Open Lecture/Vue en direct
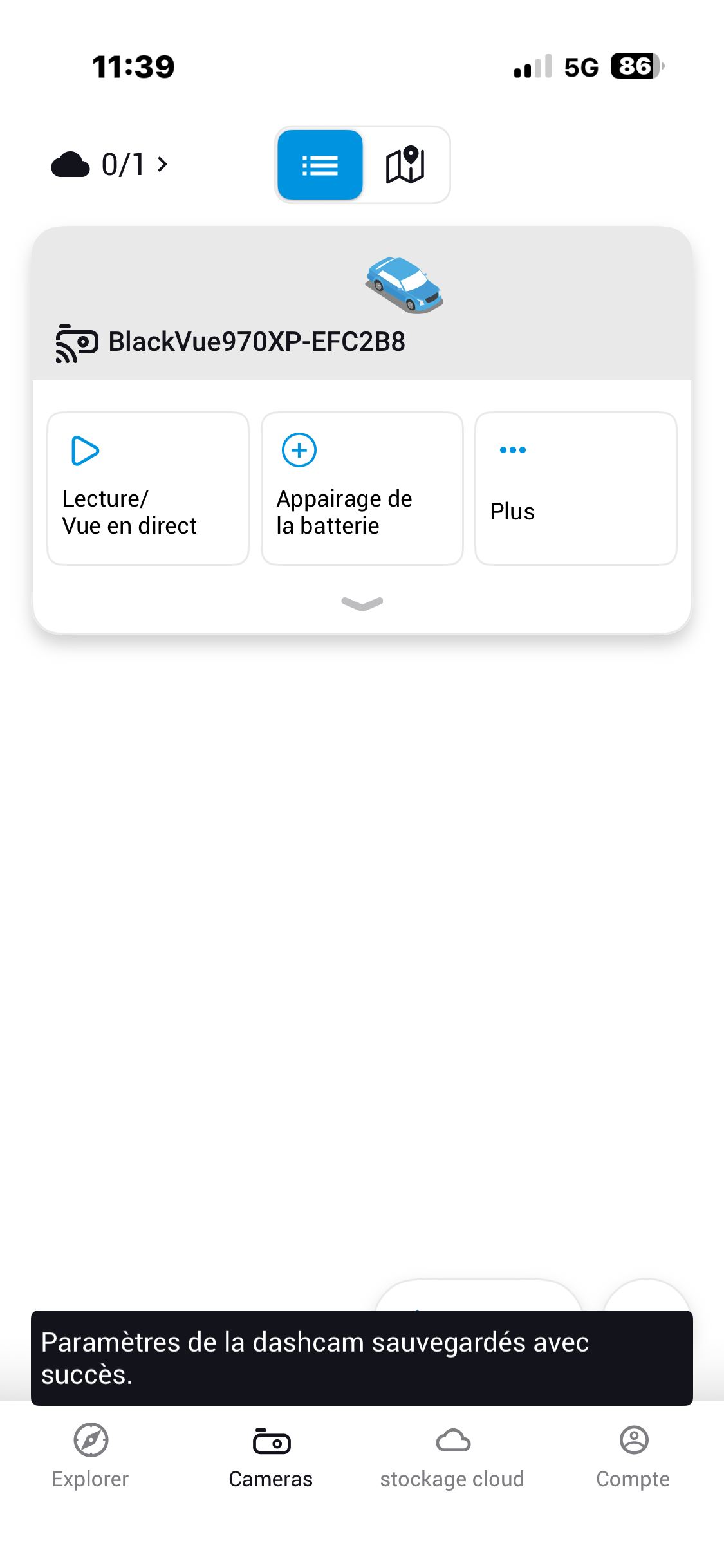The height and width of the screenshot is (1568, 724). coord(147,489)
